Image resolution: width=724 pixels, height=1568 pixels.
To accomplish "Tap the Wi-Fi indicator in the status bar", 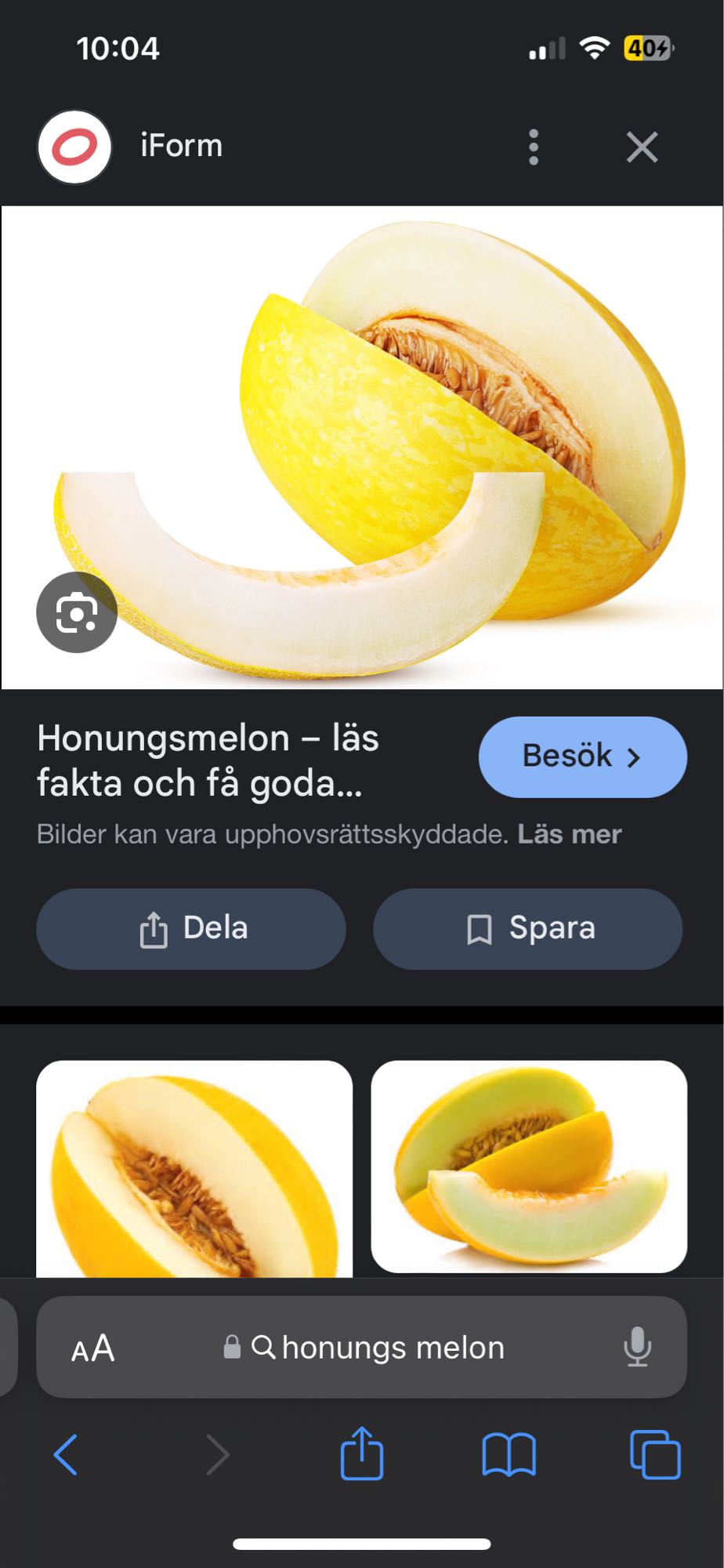I will (595, 47).
